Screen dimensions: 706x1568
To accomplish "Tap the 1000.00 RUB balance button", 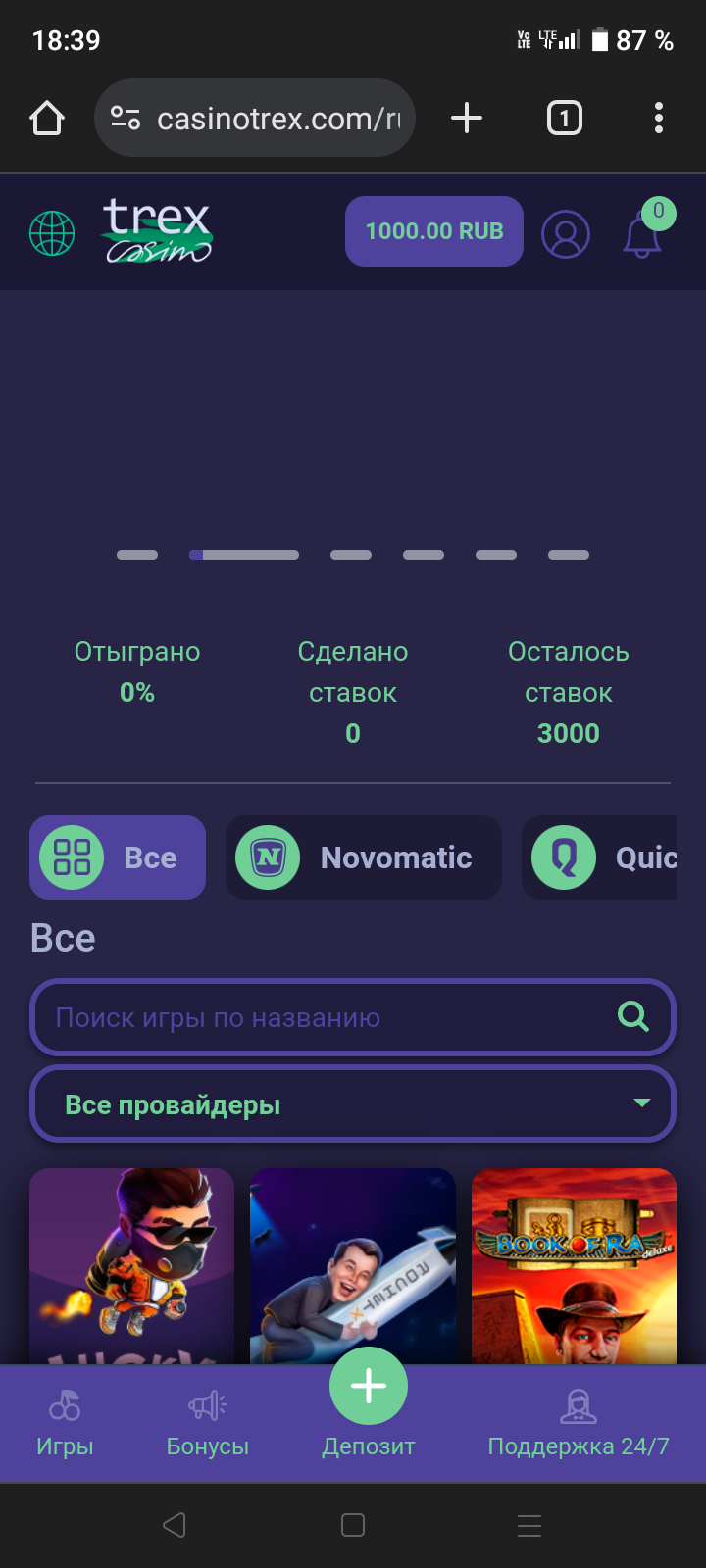I will (x=434, y=231).
